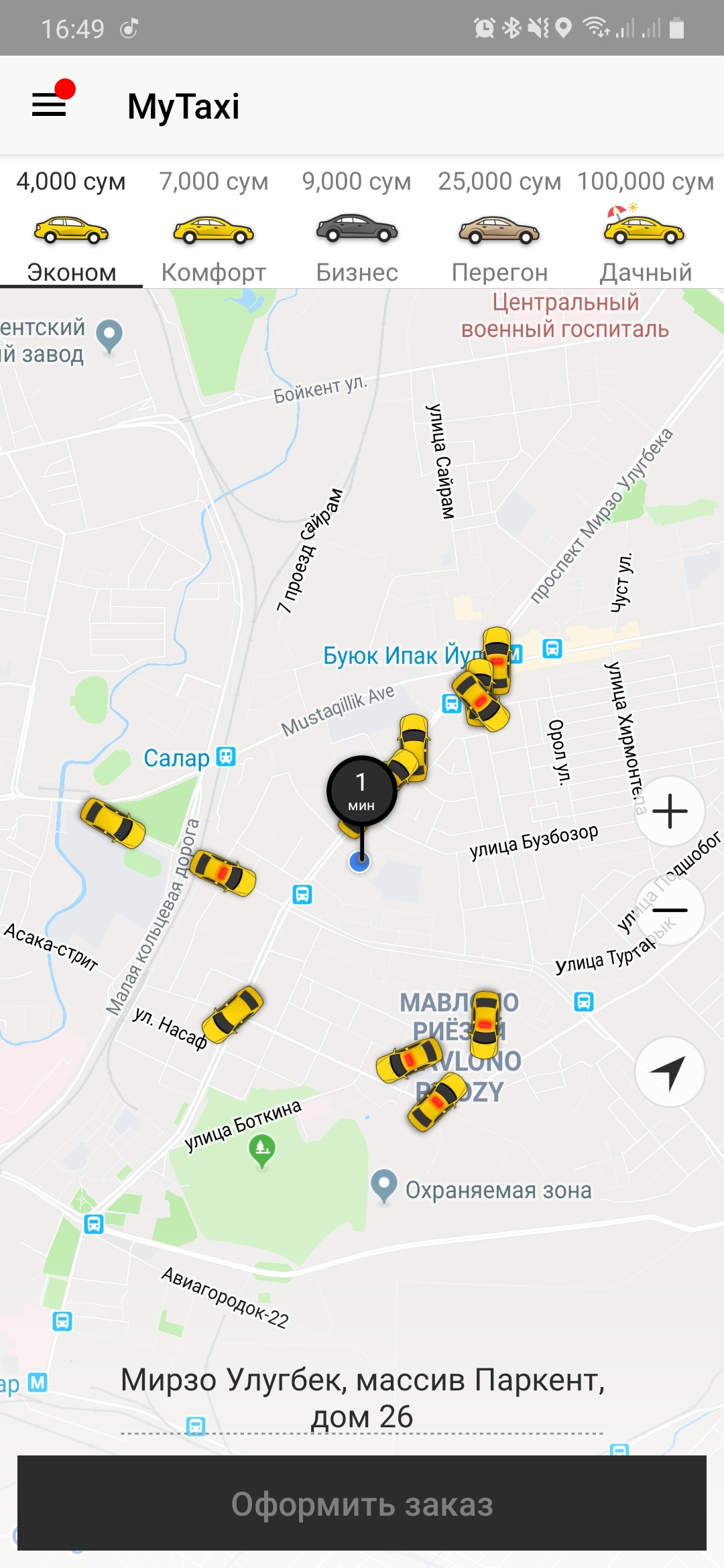724x1568 pixels.
Task: Edit pickup address Мирзо Улугбек, массив Паркент
Action: coord(362,1398)
